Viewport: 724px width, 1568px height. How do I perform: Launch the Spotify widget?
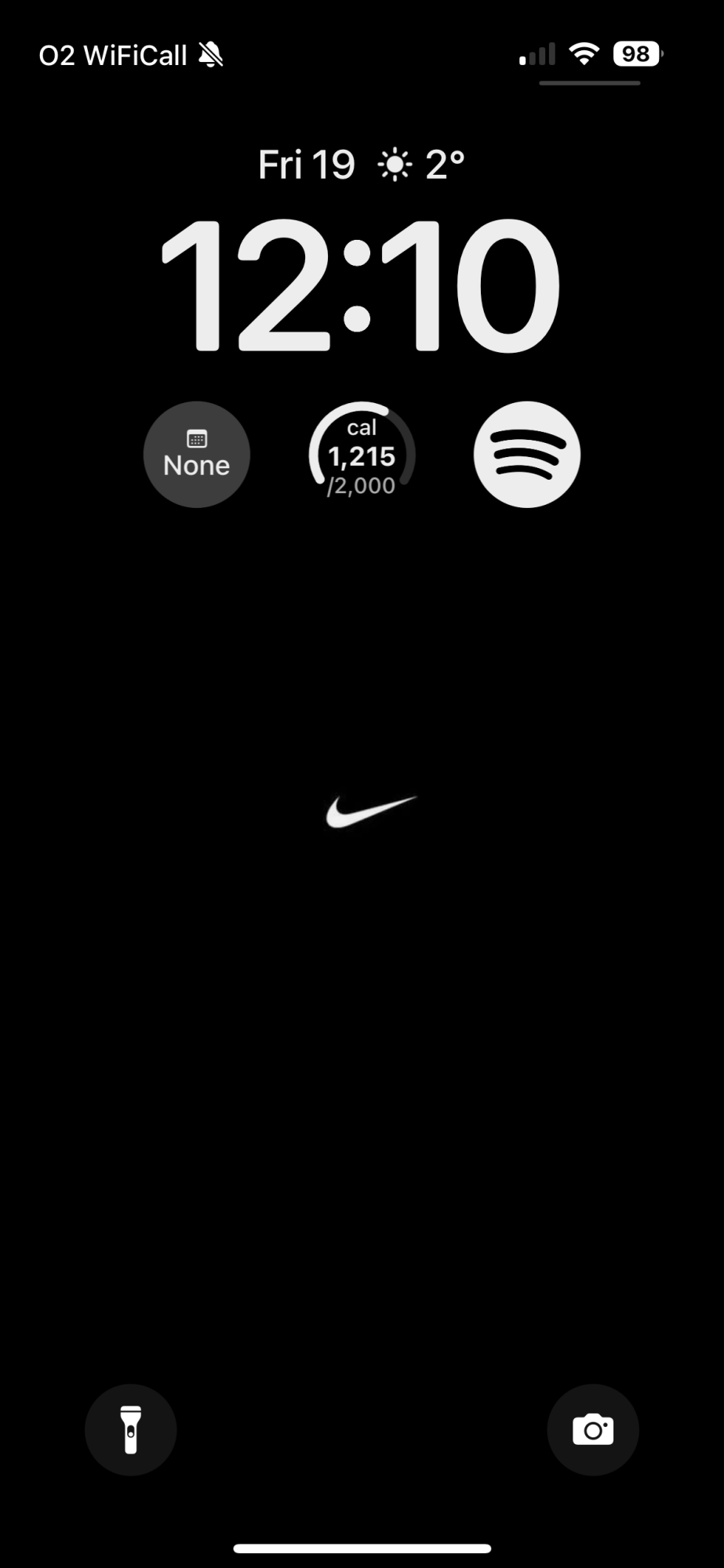[x=527, y=455]
